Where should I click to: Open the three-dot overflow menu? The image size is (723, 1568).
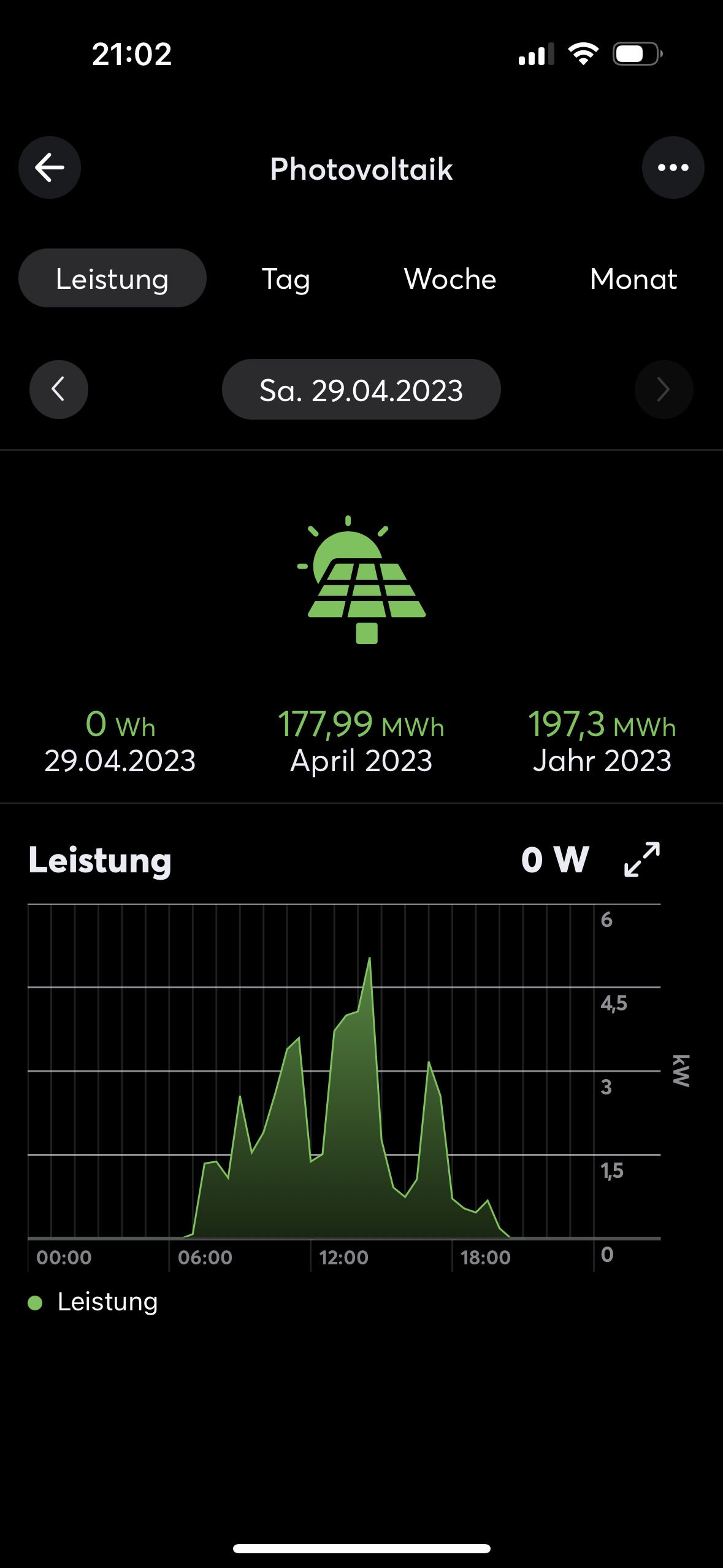coord(673,167)
